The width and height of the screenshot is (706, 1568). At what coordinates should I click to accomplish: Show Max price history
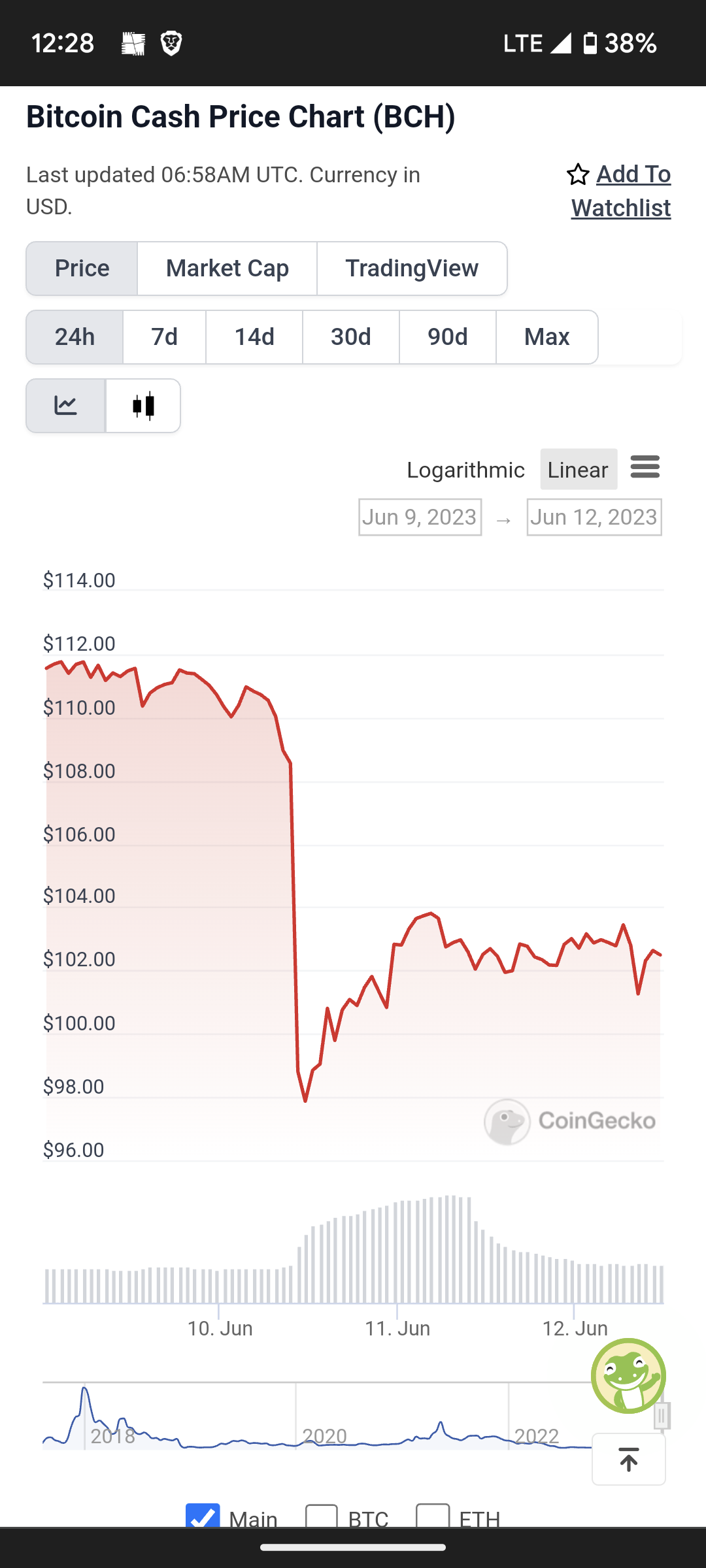(547, 337)
